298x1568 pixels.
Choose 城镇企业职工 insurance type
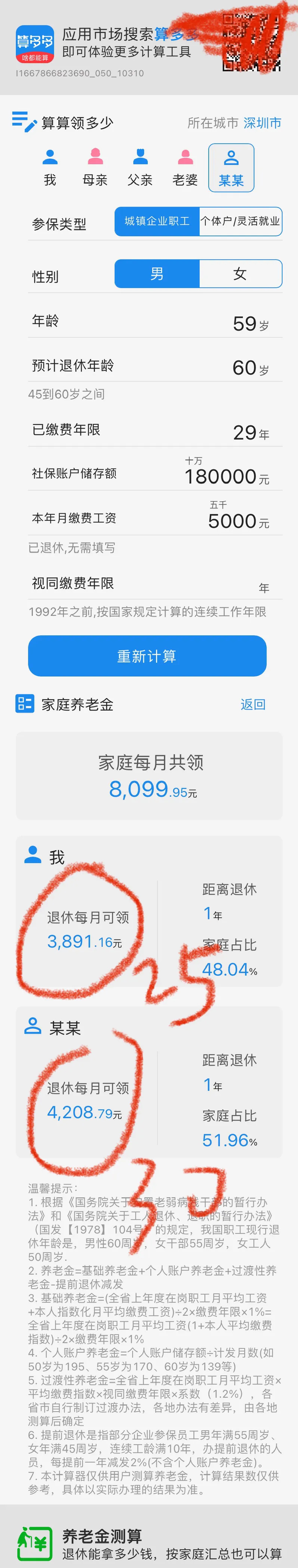coord(157,222)
